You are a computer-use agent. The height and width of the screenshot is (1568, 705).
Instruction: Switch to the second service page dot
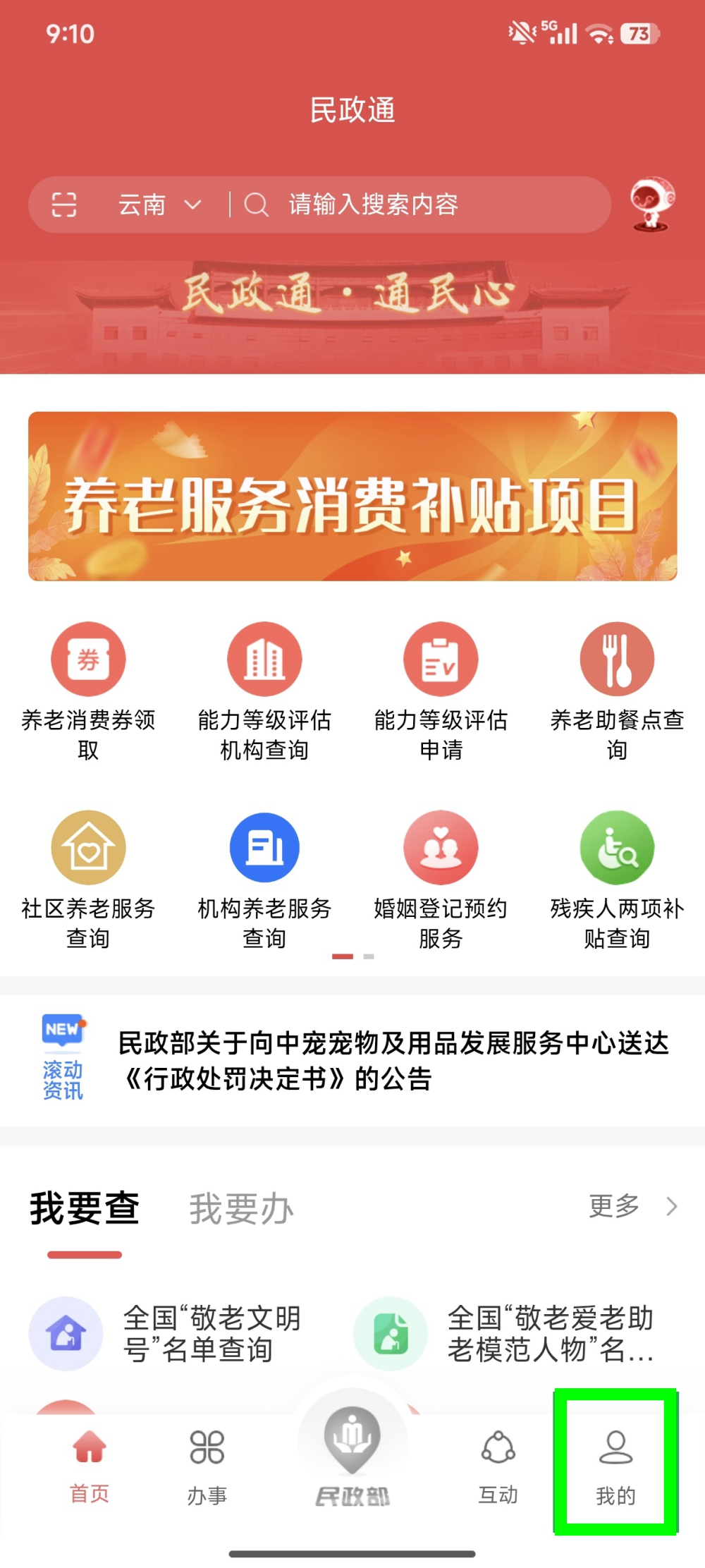click(x=367, y=958)
